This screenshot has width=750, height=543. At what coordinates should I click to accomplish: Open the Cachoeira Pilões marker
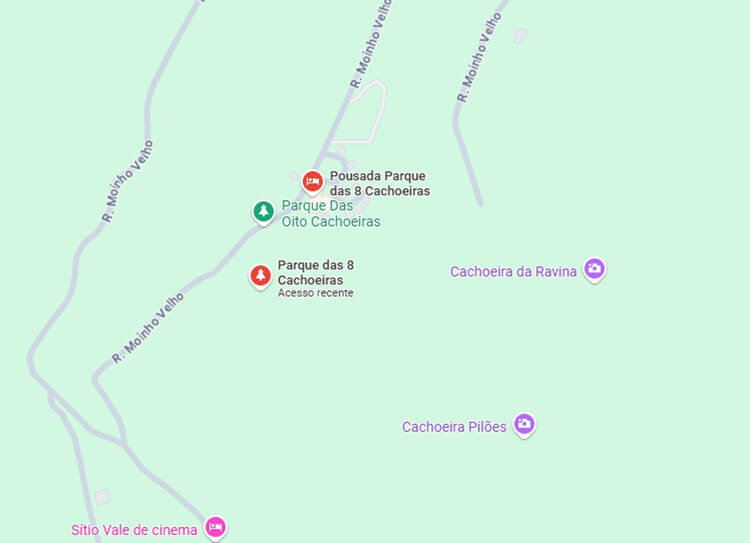pyautogui.click(x=524, y=424)
